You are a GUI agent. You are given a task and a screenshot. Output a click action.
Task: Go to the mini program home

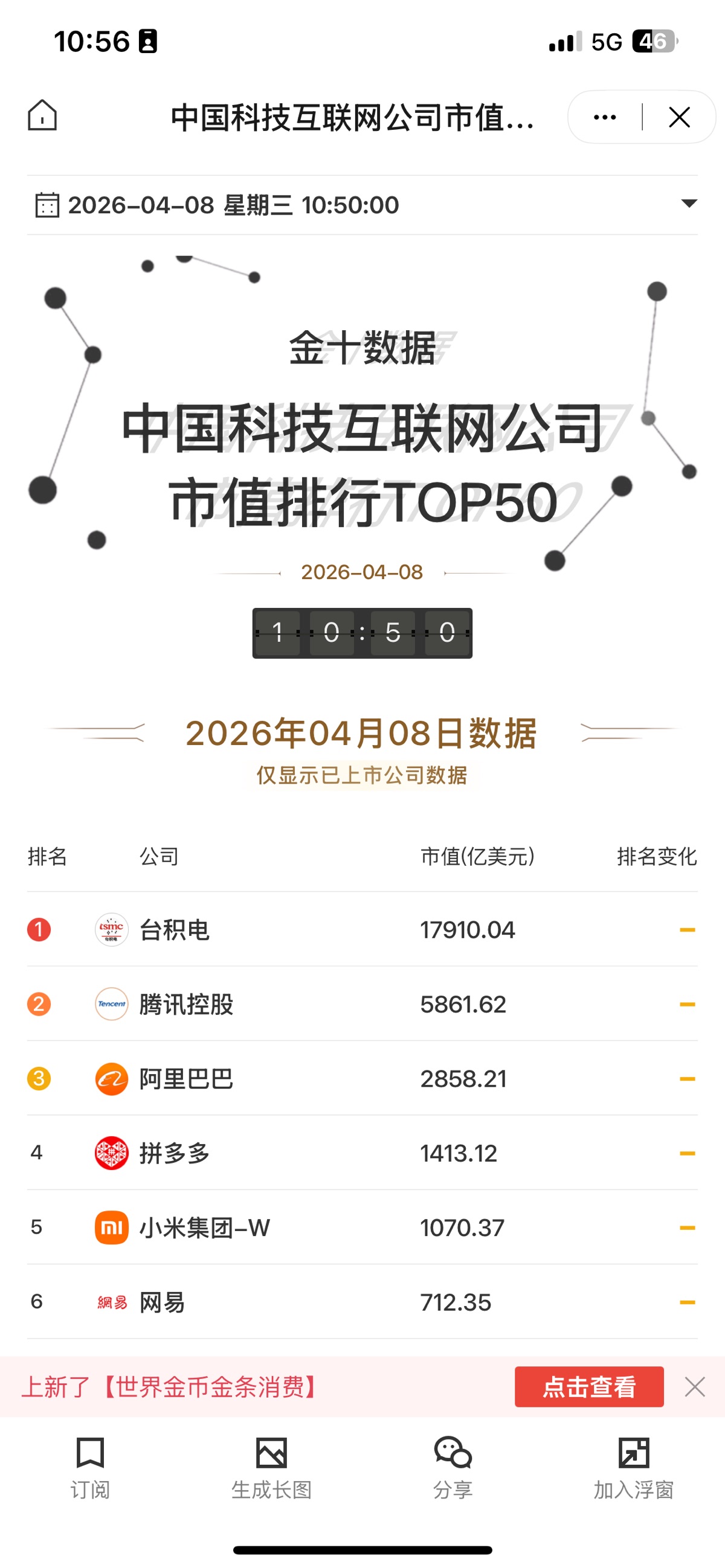pos(42,116)
